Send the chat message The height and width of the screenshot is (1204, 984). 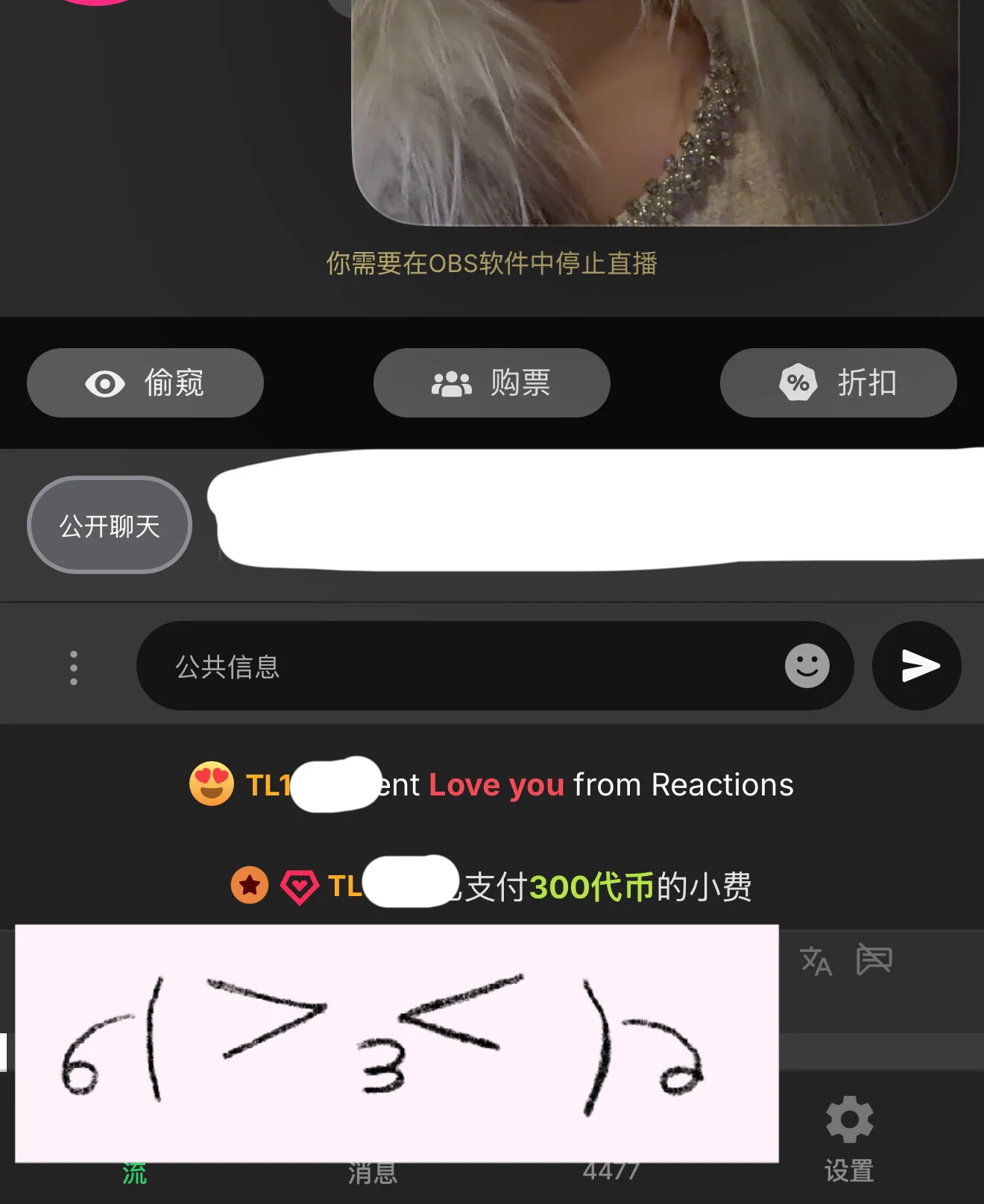[x=917, y=666]
